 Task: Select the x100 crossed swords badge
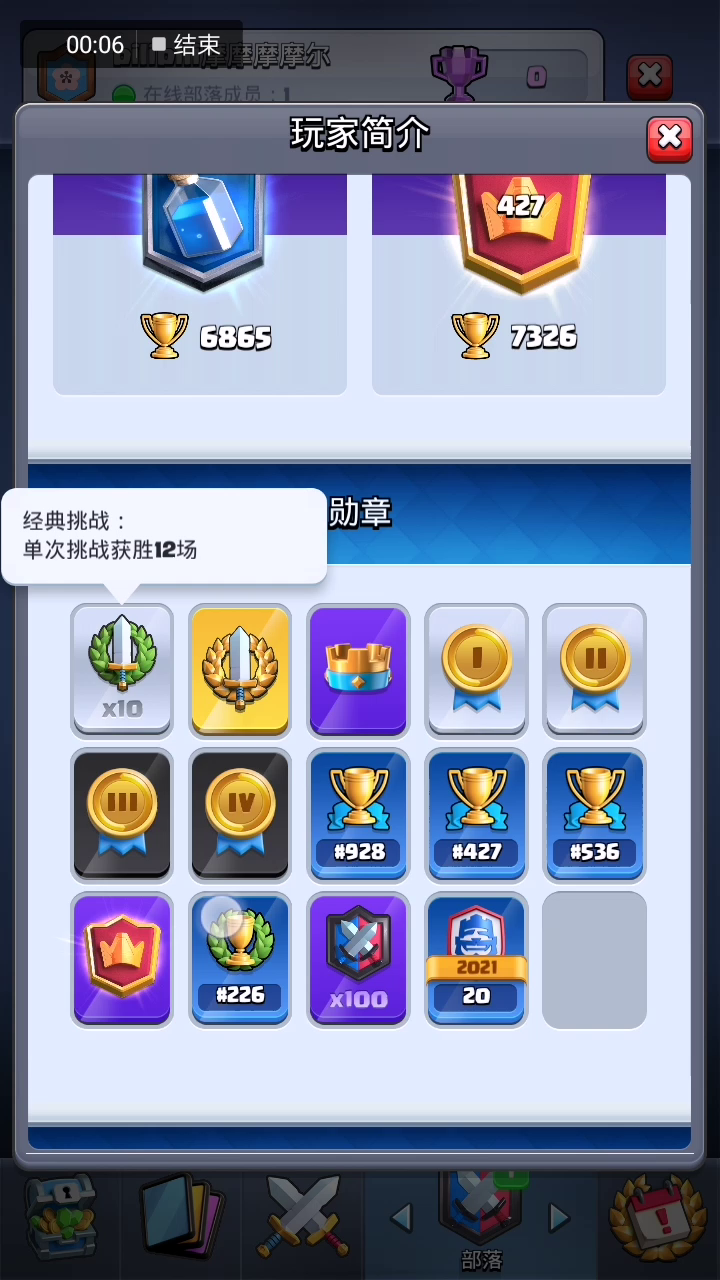358,959
